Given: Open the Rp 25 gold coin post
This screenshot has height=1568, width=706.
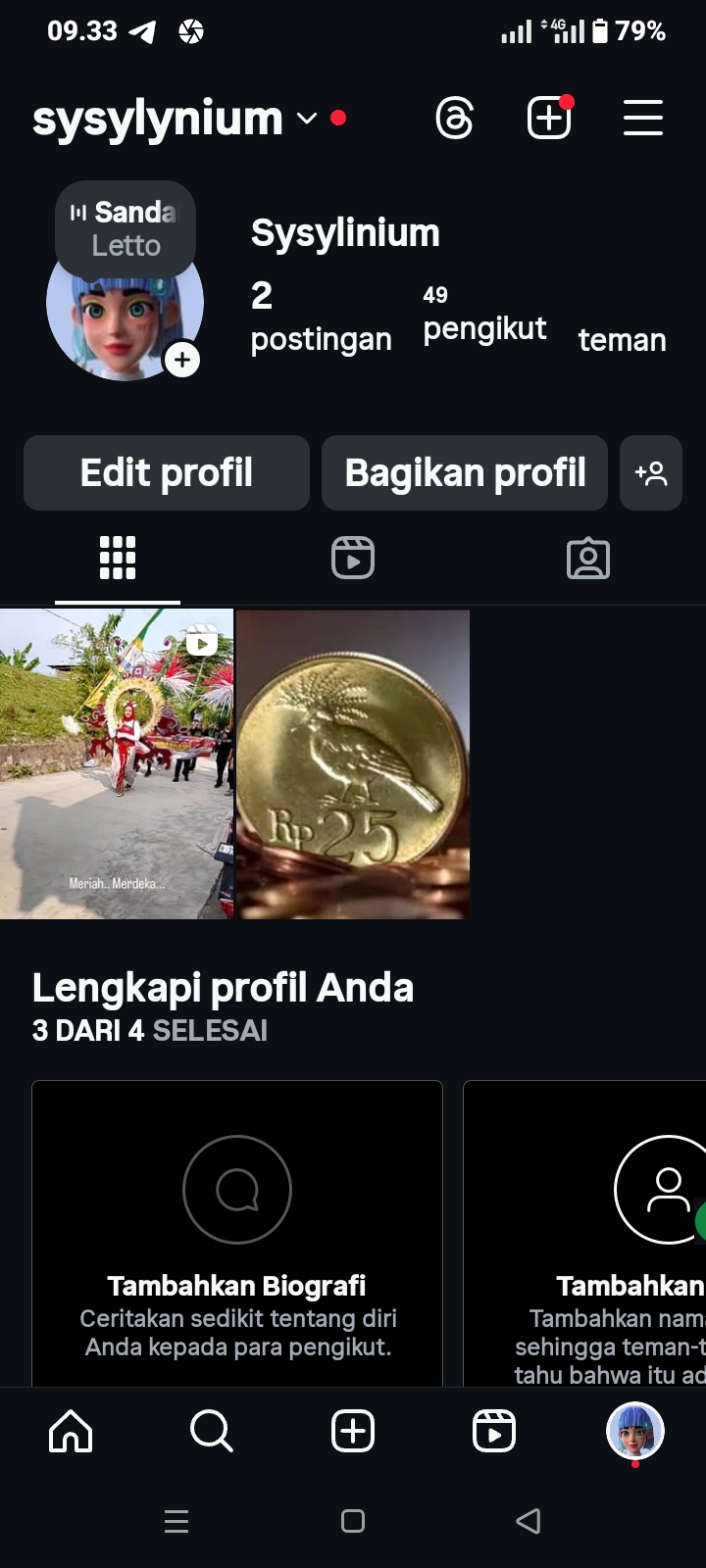Looking at the screenshot, I should click(353, 764).
